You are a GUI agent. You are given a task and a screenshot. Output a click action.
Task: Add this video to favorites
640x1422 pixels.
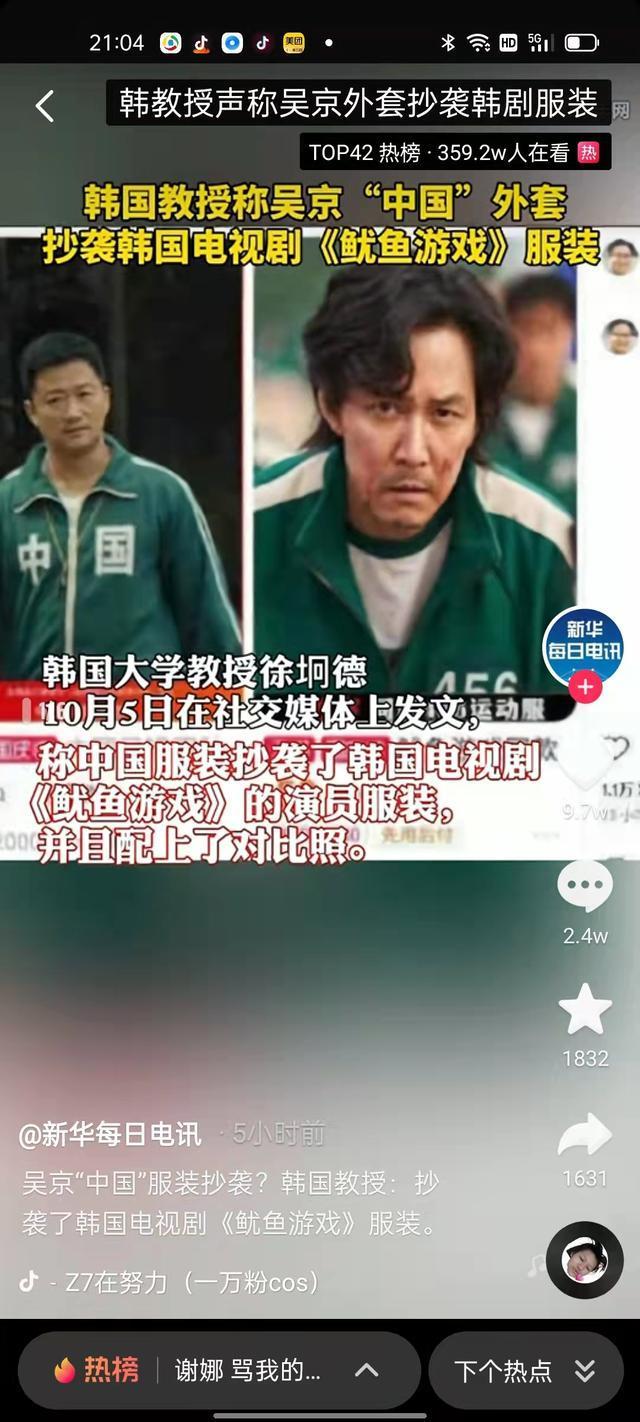point(585,1009)
